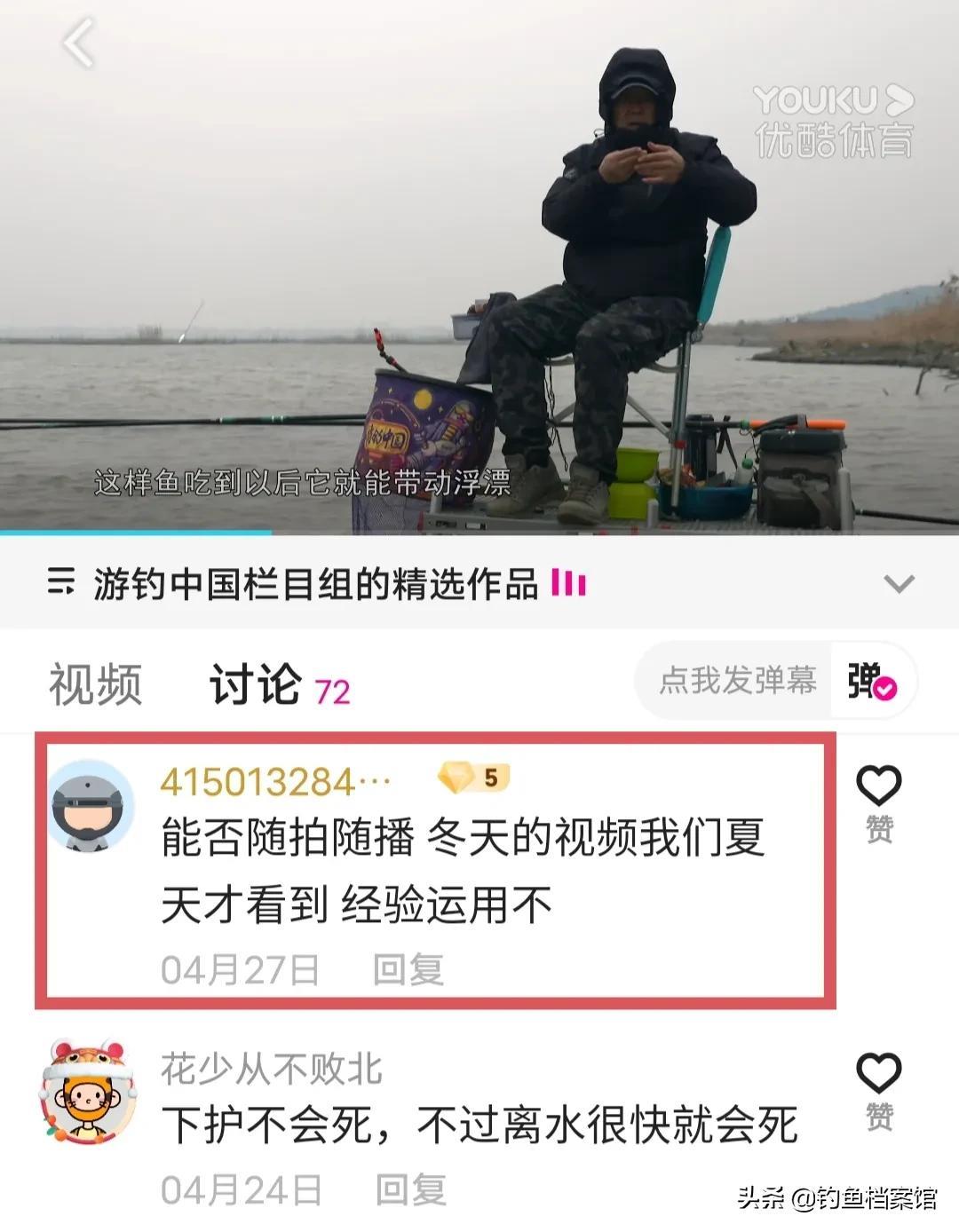The height and width of the screenshot is (1232, 959).
Task: Switch to the 视频 tab
Action: (x=95, y=684)
